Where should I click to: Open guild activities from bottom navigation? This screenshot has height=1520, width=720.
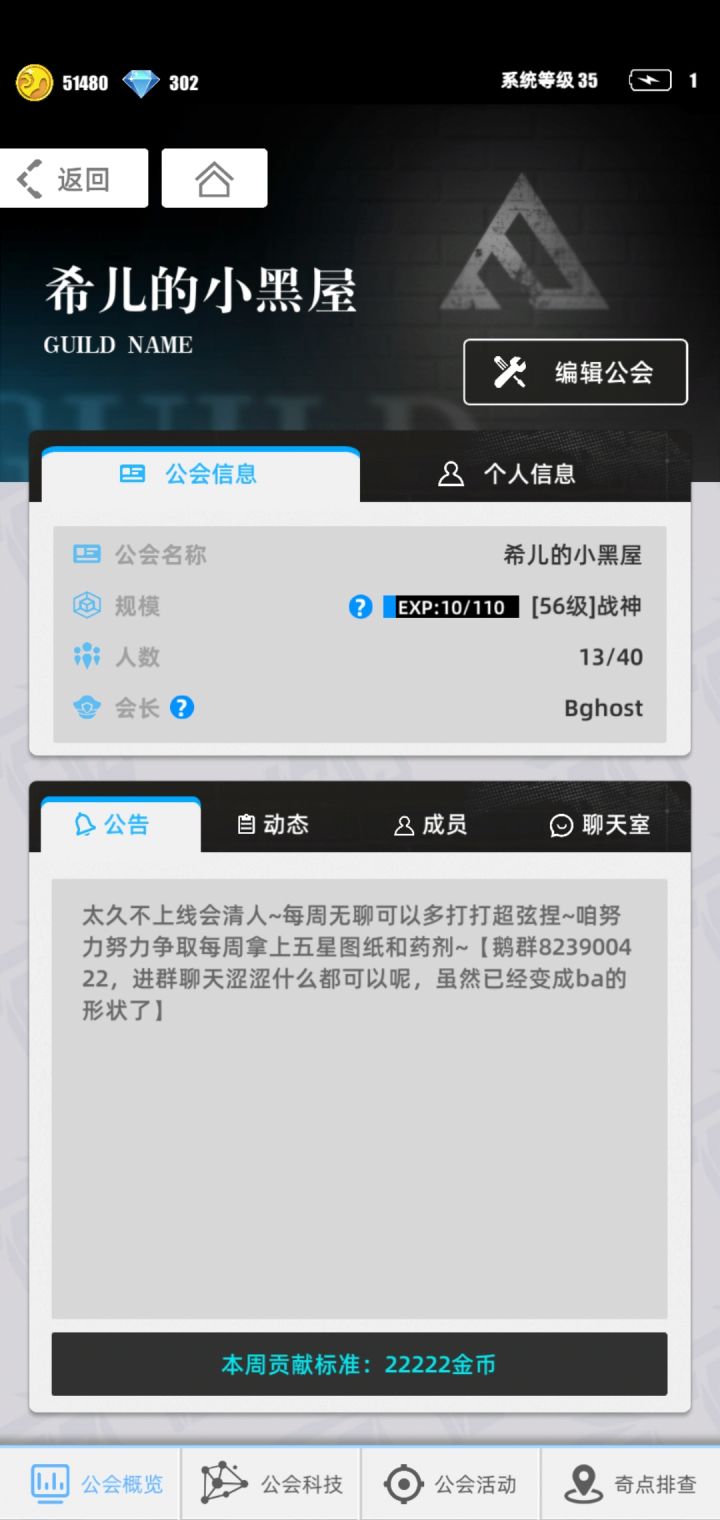click(x=403, y=1483)
